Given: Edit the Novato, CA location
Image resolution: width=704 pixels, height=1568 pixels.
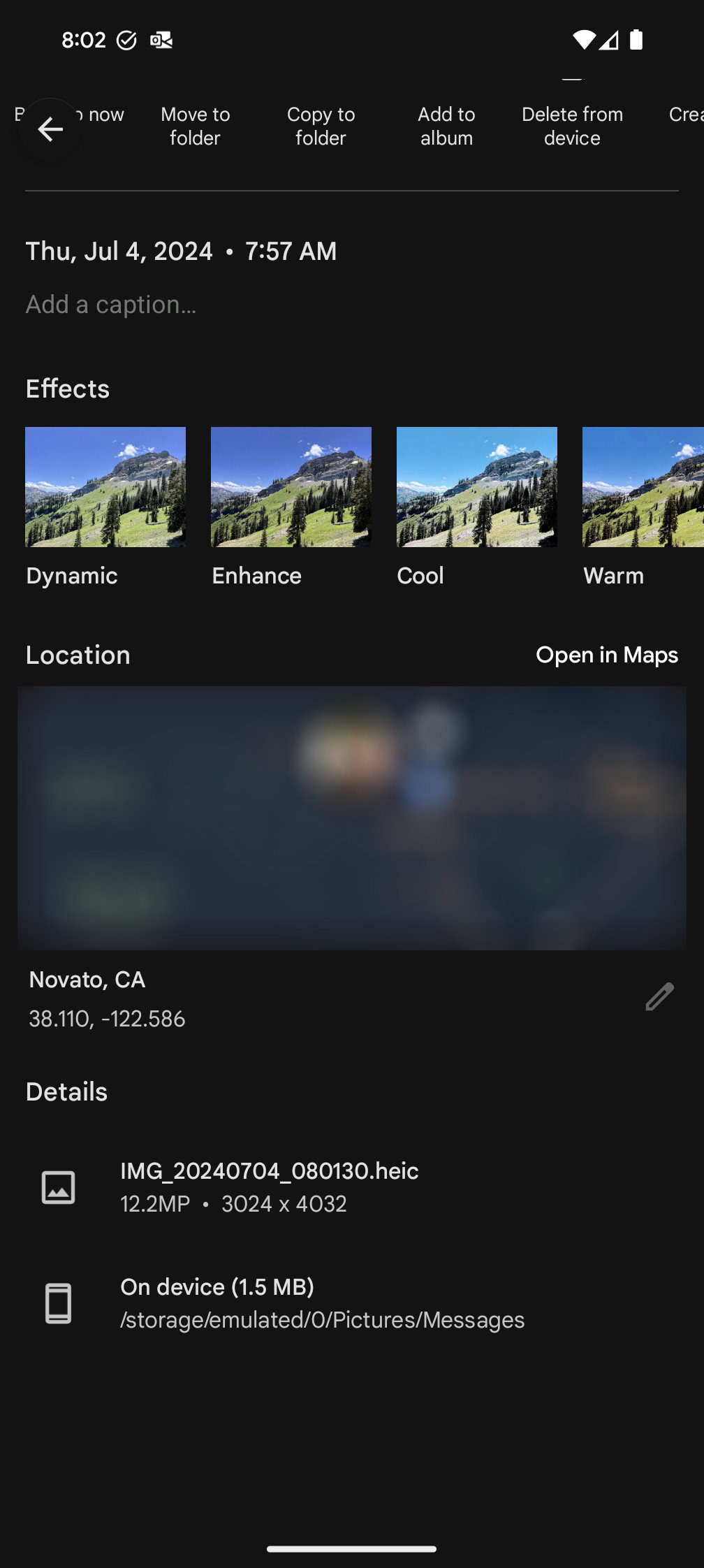Looking at the screenshot, I should click(x=659, y=997).
